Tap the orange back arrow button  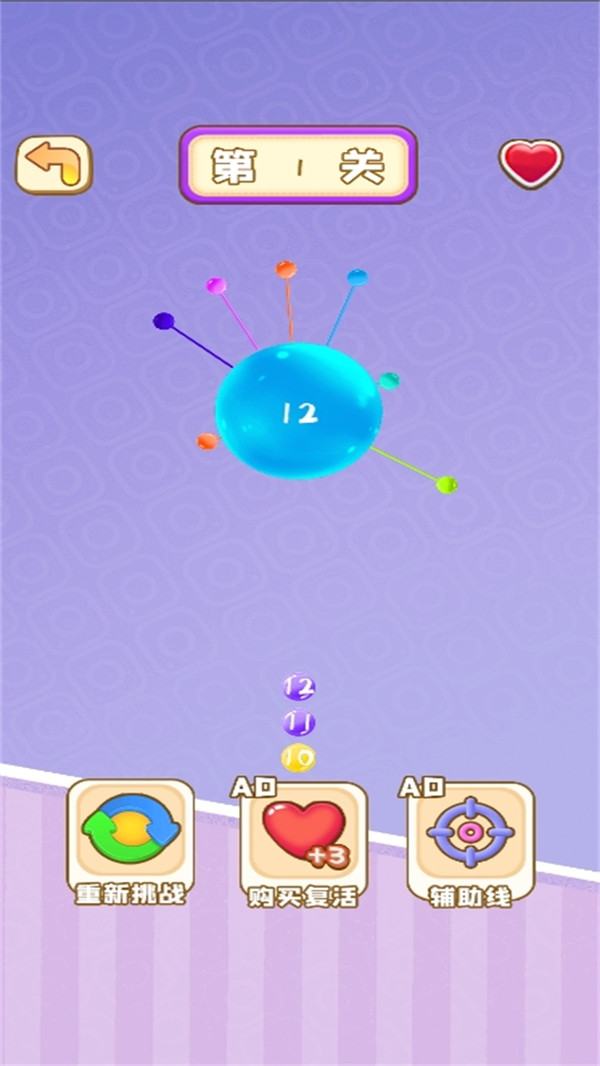[x=54, y=165]
